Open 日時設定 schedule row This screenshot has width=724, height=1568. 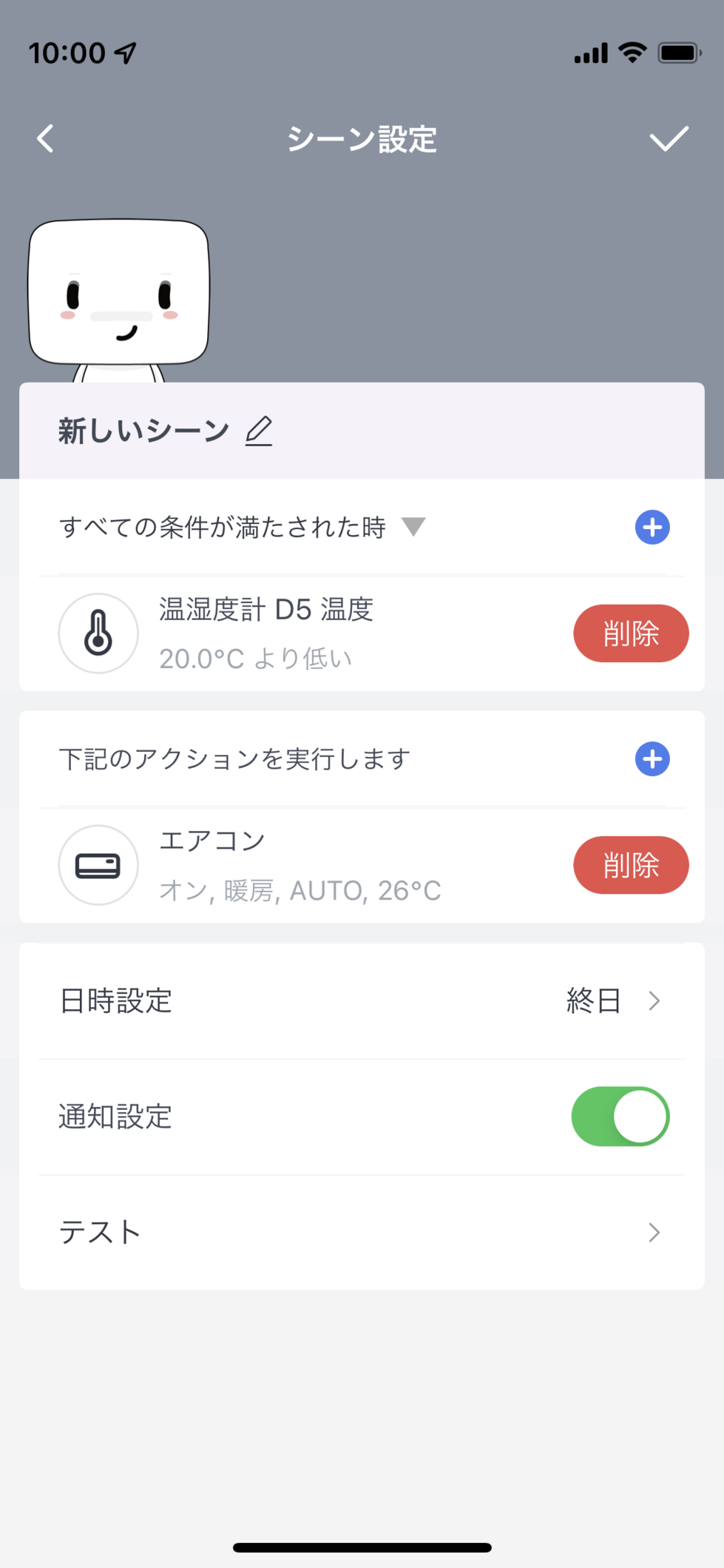coord(362,1001)
